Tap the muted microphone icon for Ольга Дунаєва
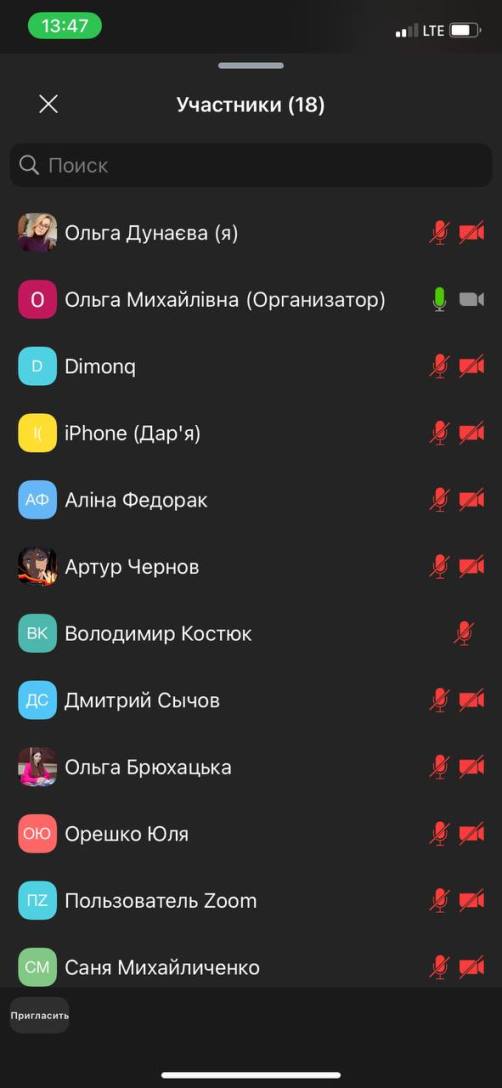502x1088 pixels. pos(439,233)
